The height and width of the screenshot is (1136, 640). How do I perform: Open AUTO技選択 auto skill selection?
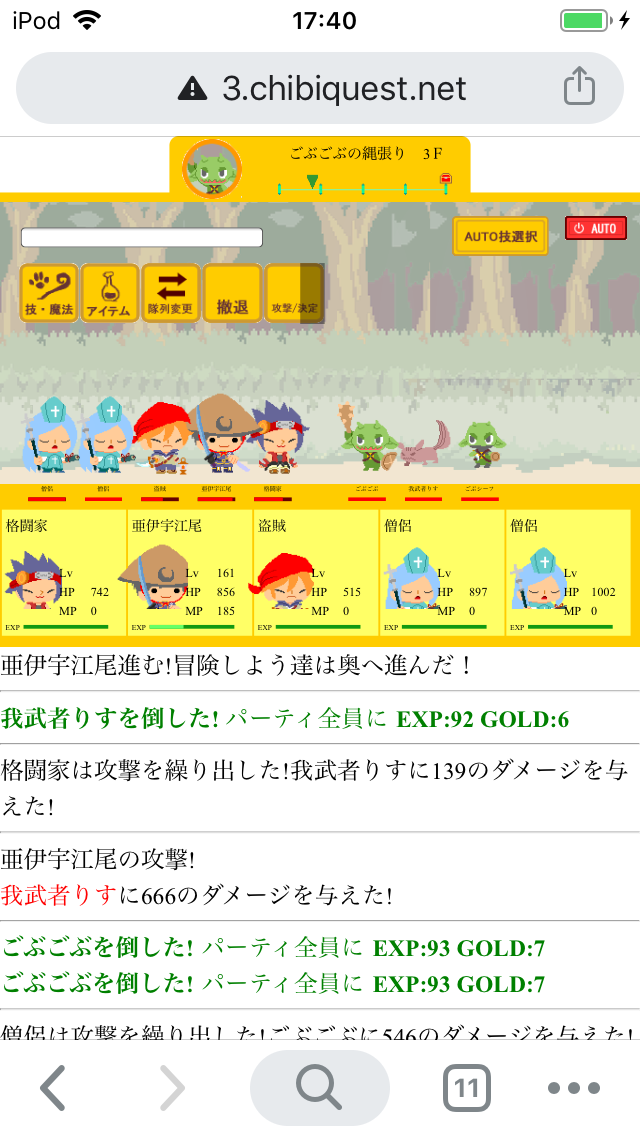coord(500,237)
